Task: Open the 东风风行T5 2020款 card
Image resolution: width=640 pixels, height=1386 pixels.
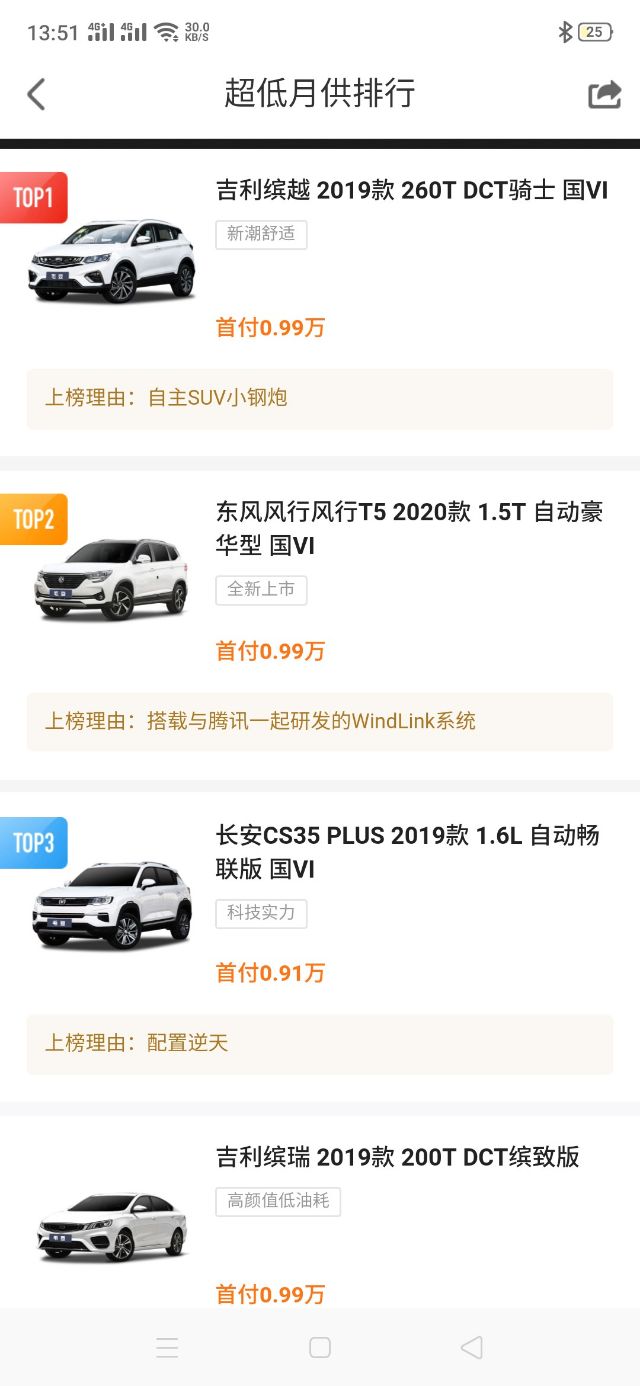Action: tap(409, 528)
